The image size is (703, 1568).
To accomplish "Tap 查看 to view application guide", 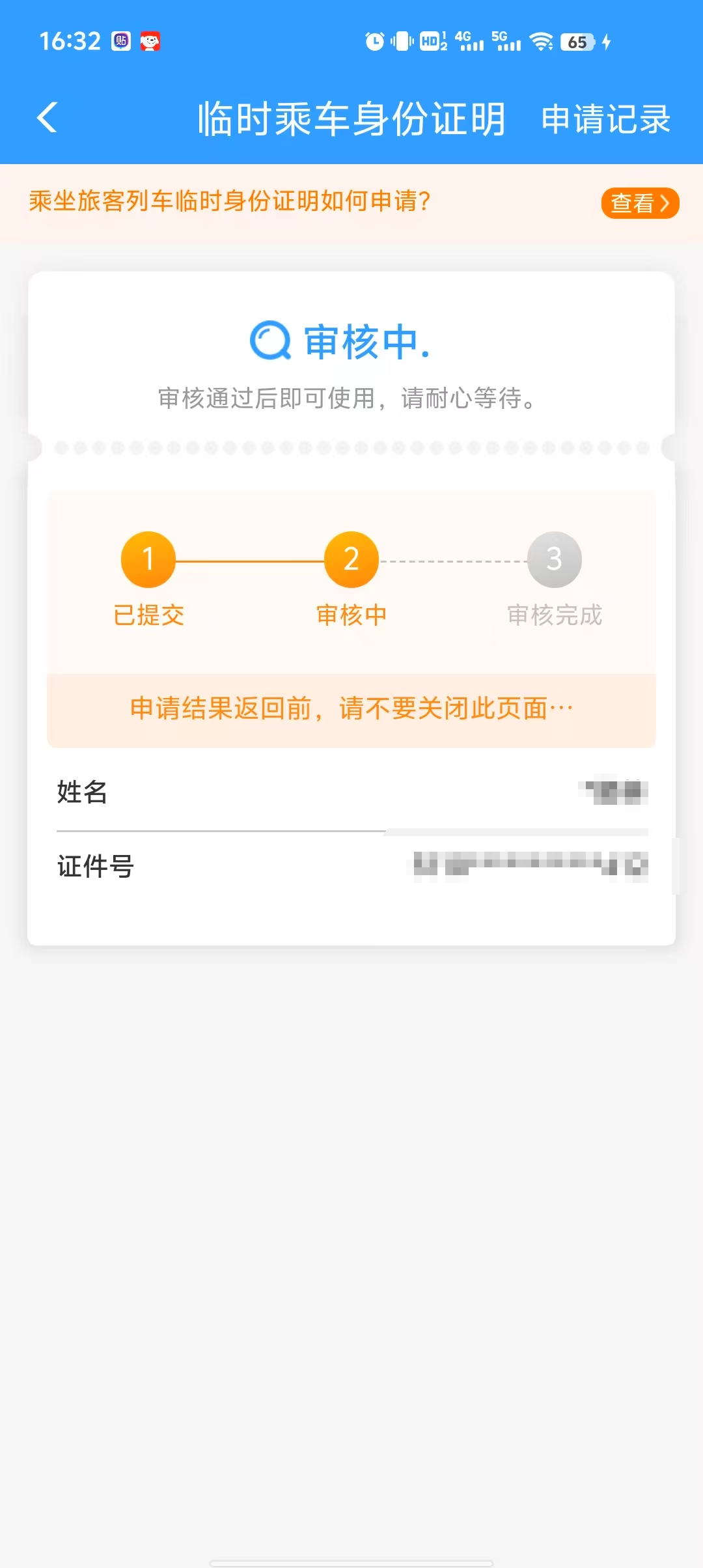I will point(639,203).
